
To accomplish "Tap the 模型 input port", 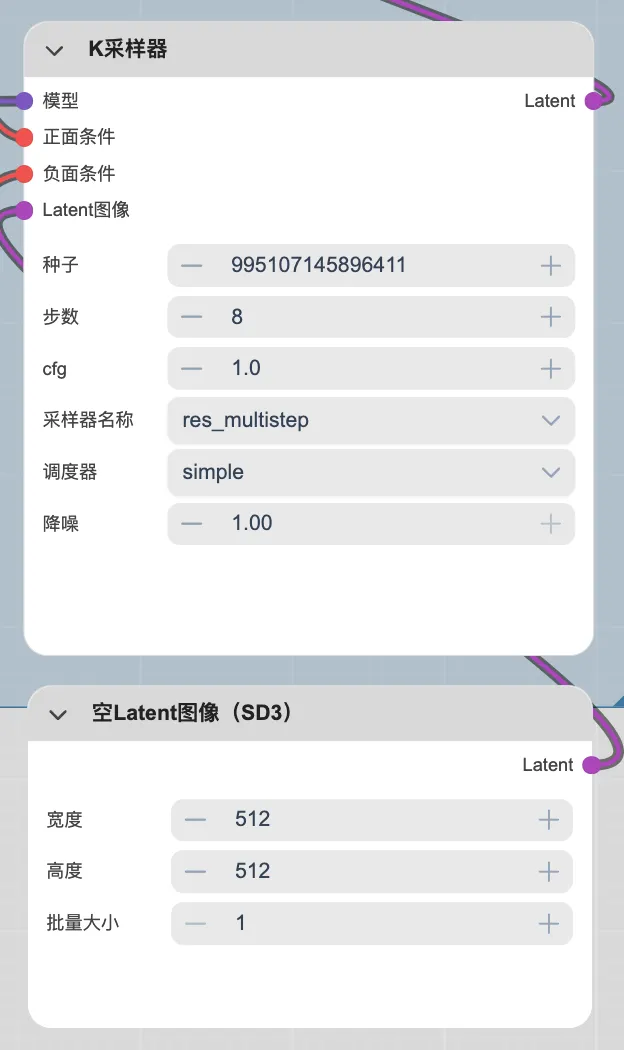I will [25, 101].
